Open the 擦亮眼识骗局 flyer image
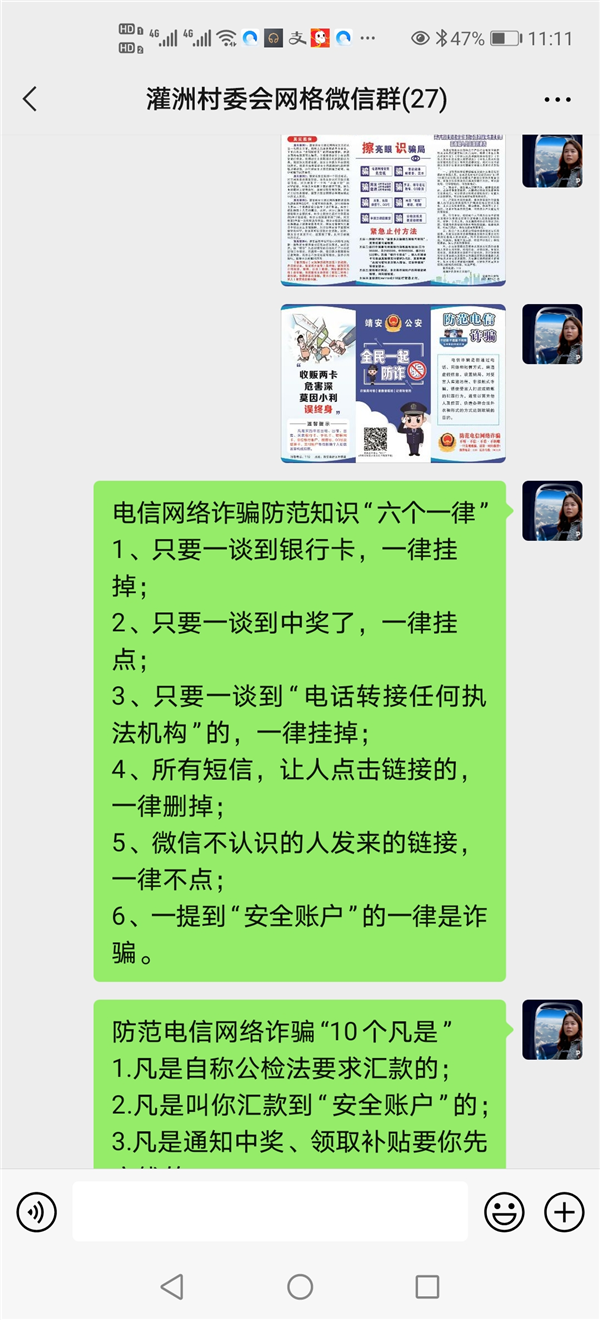The height and width of the screenshot is (1320, 600). click(393, 210)
